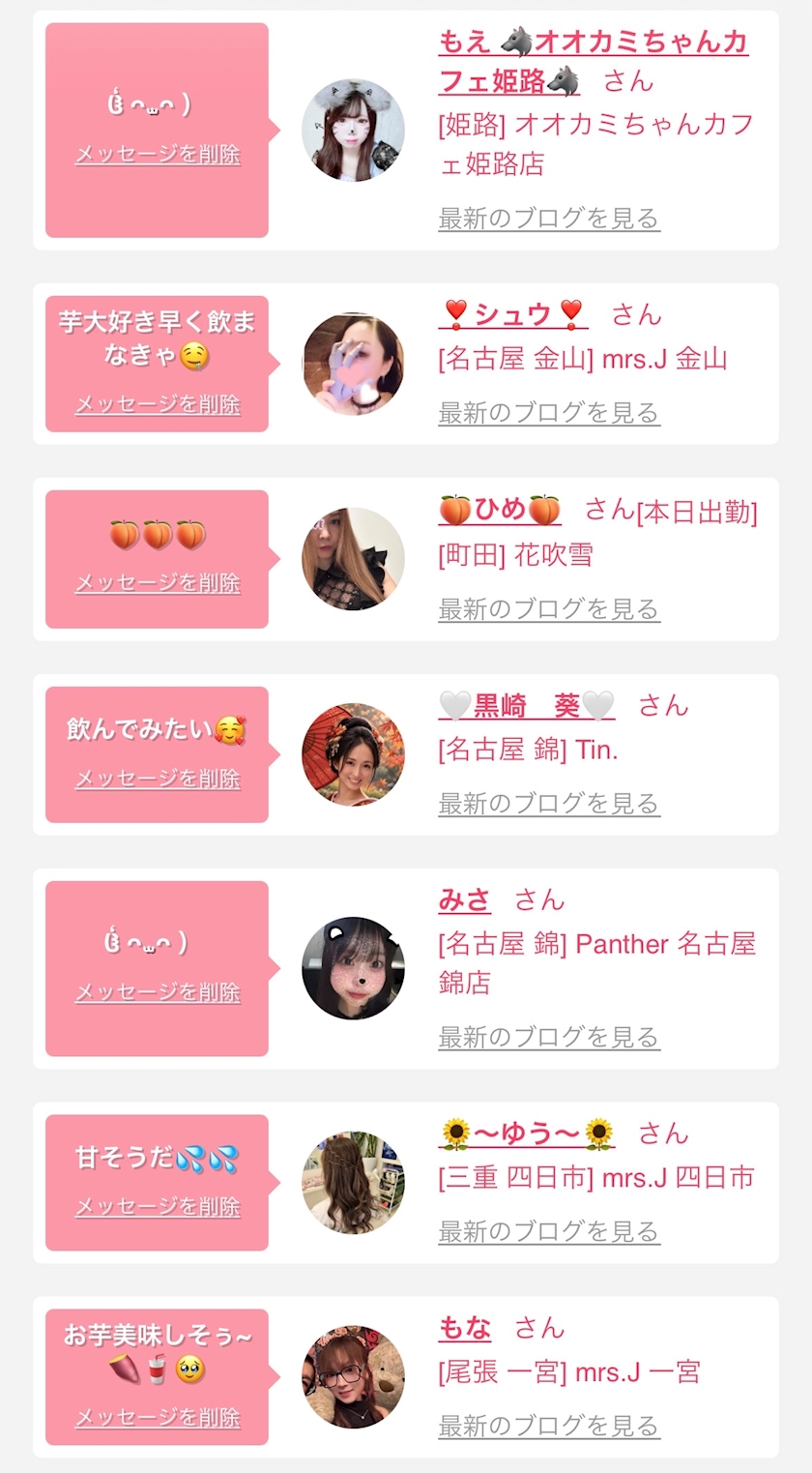Open もな's profile name link

464,1329
